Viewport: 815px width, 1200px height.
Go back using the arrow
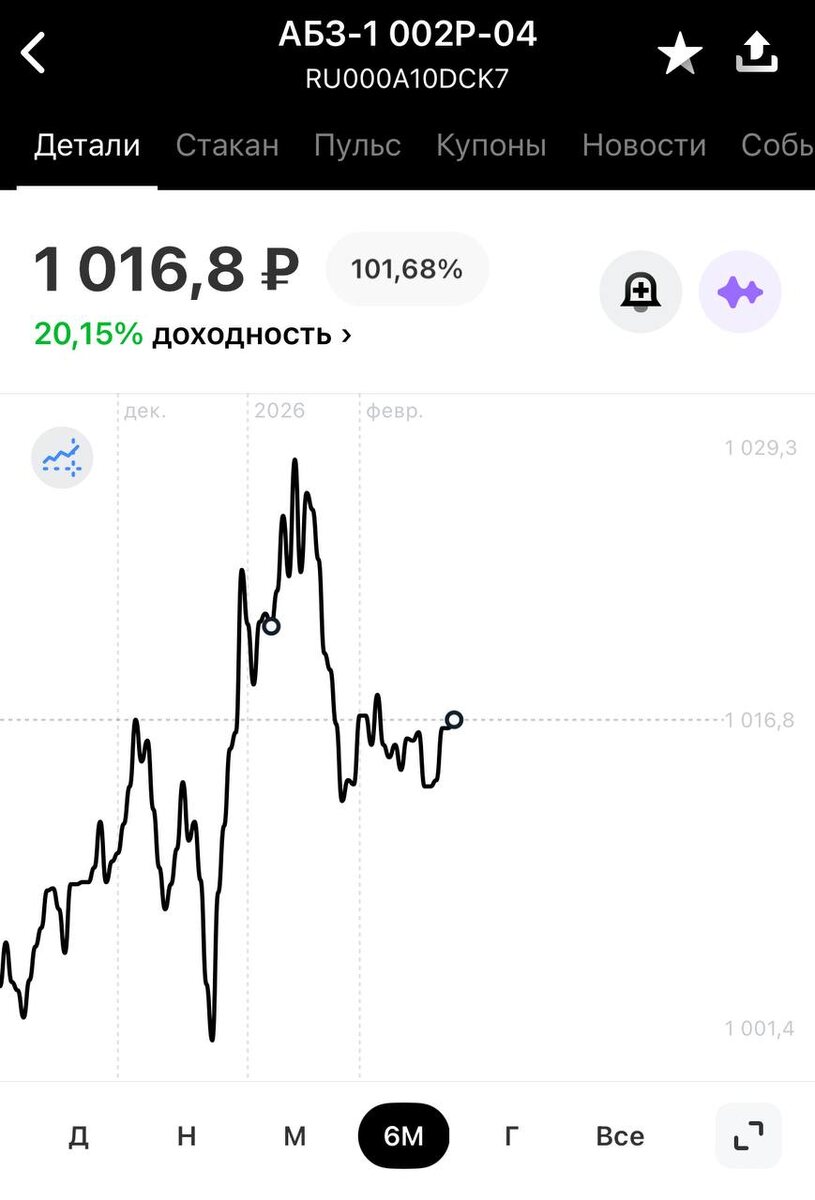pyautogui.click(x=34, y=53)
